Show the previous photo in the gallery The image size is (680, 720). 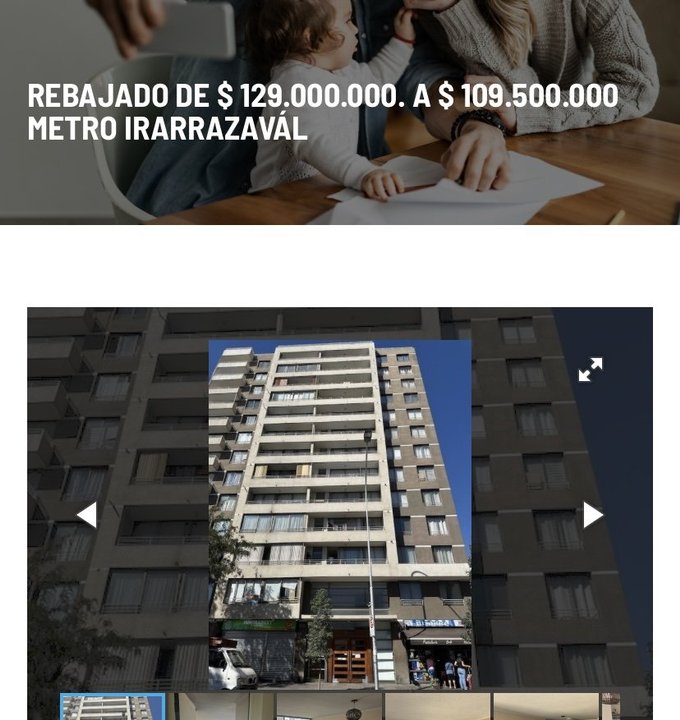click(87, 515)
